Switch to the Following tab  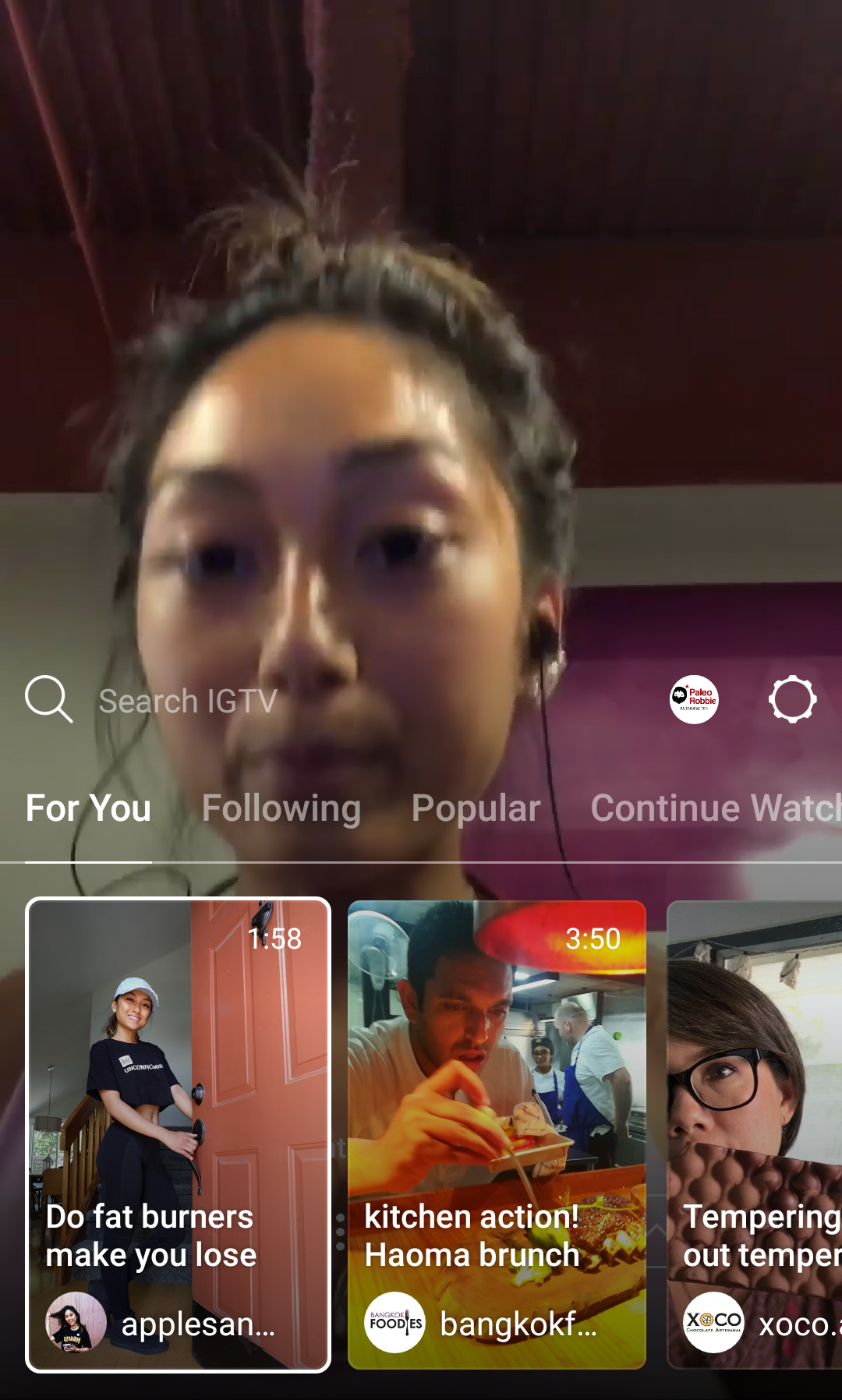click(281, 808)
